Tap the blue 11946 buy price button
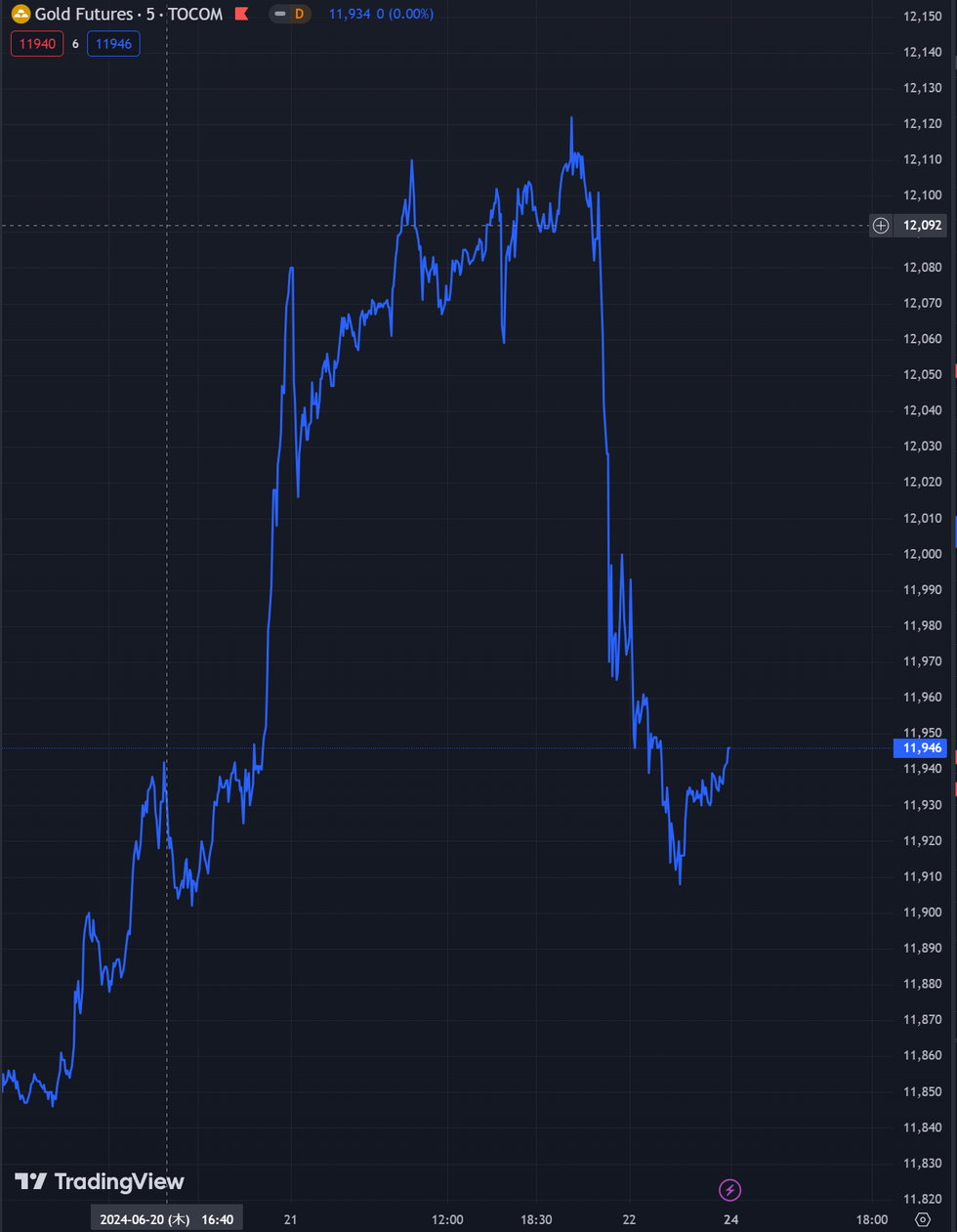Viewport: 957px width, 1232px height. click(113, 44)
